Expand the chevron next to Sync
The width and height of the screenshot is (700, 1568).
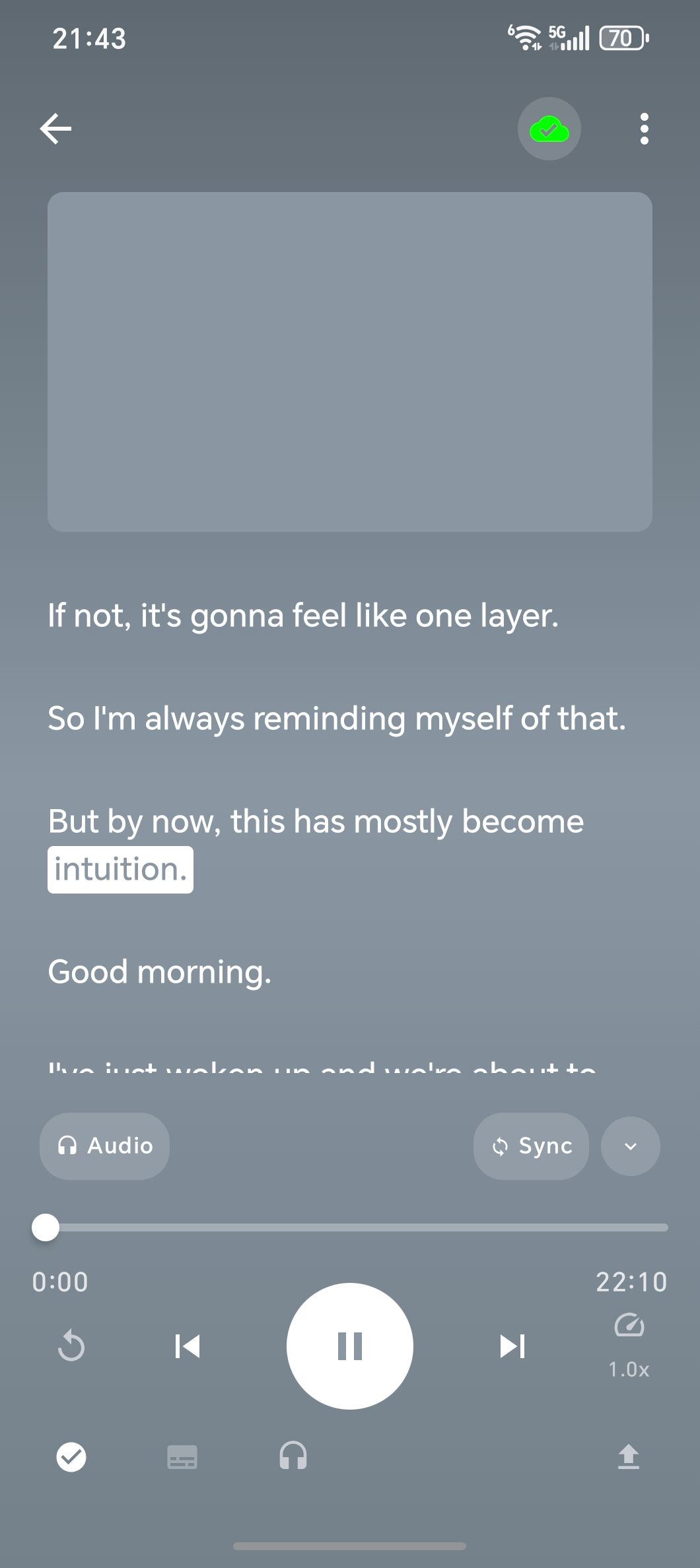tap(630, 1146)
